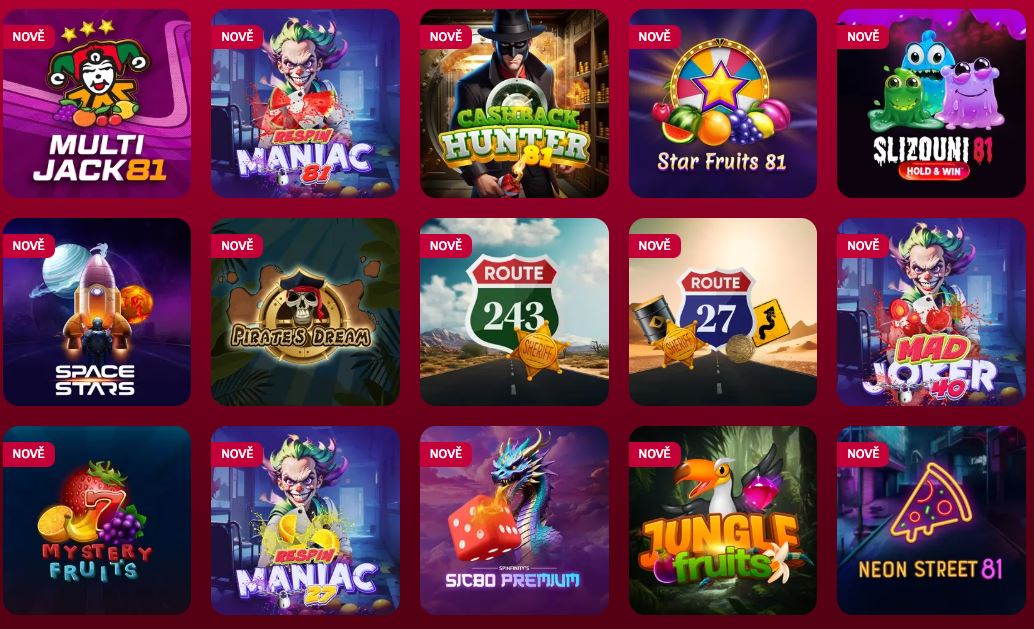1034x629 pixels.
Task: Select the Star Fruits 81 game
Action: 722,104
